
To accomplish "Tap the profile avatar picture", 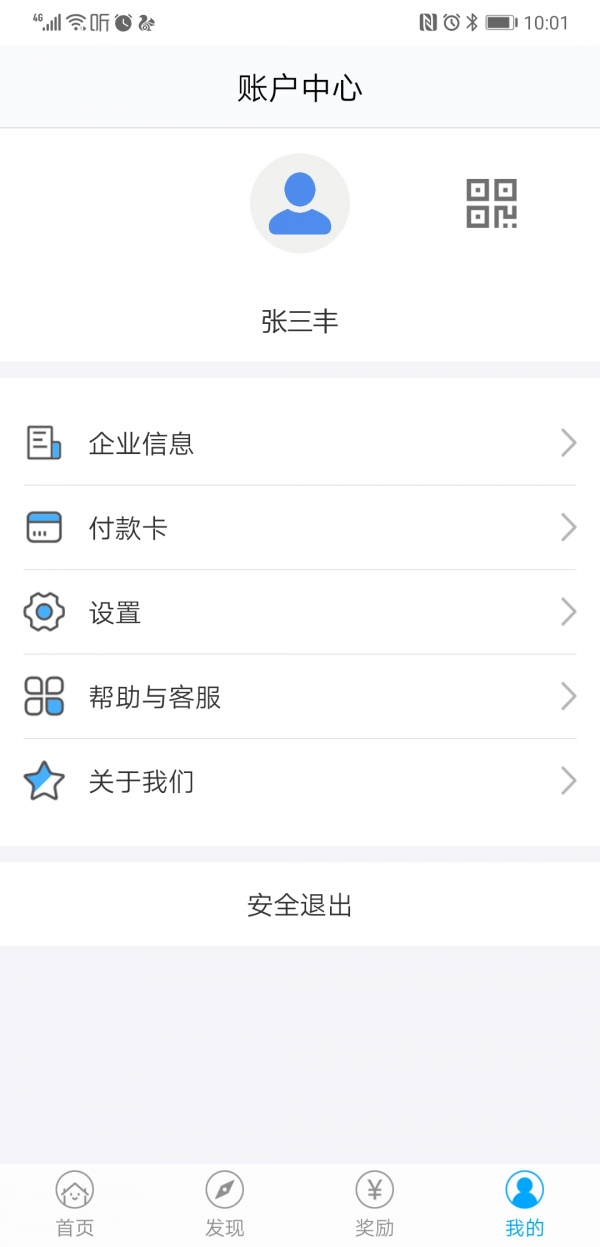I will coord(300,203).
